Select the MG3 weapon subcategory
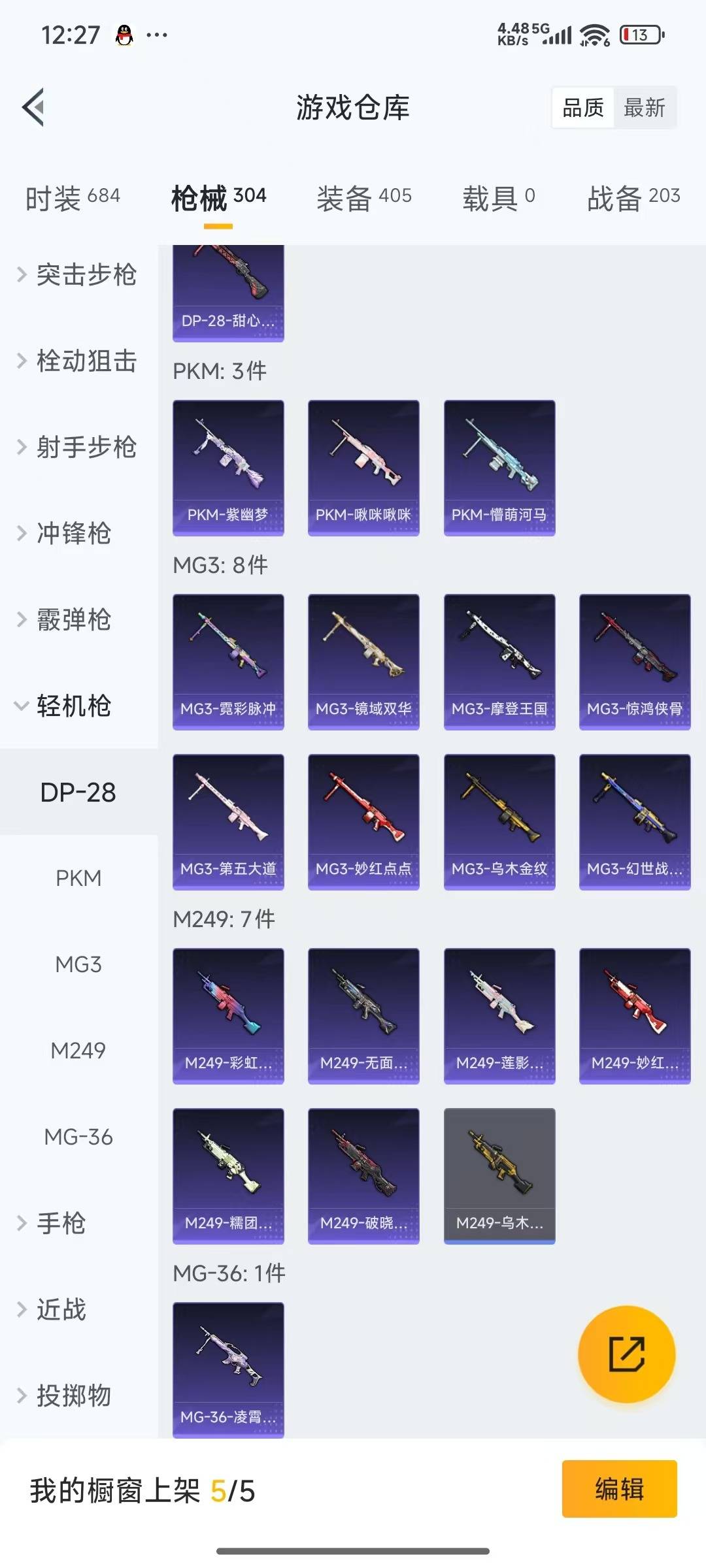Image resolution: width=706 pixels, height=1568 pixels. point(78,965)
